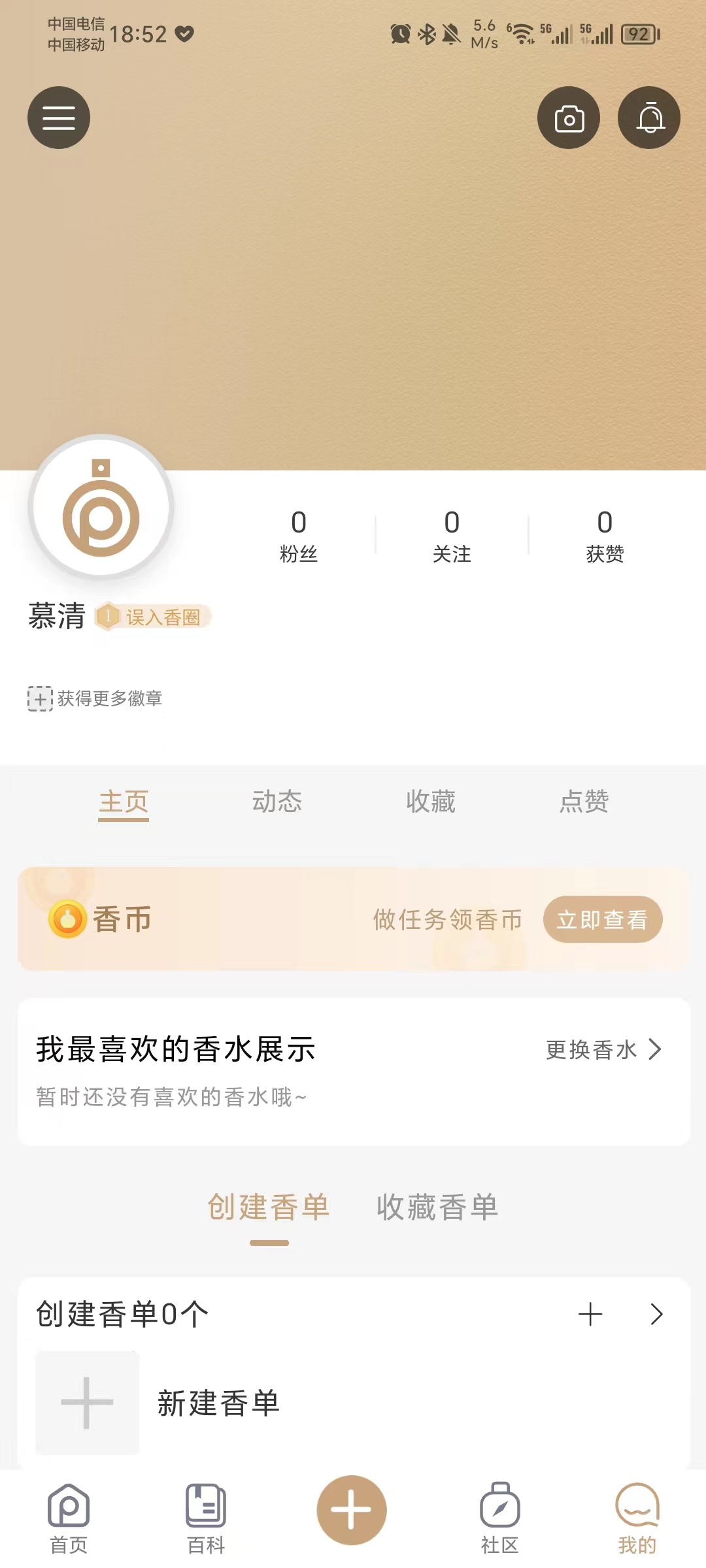Image resolution: width=706 pixels, height=1568 pixels.
Task: Tap the profile avatar
Action: pyautogui.click(x=101, y=508)
